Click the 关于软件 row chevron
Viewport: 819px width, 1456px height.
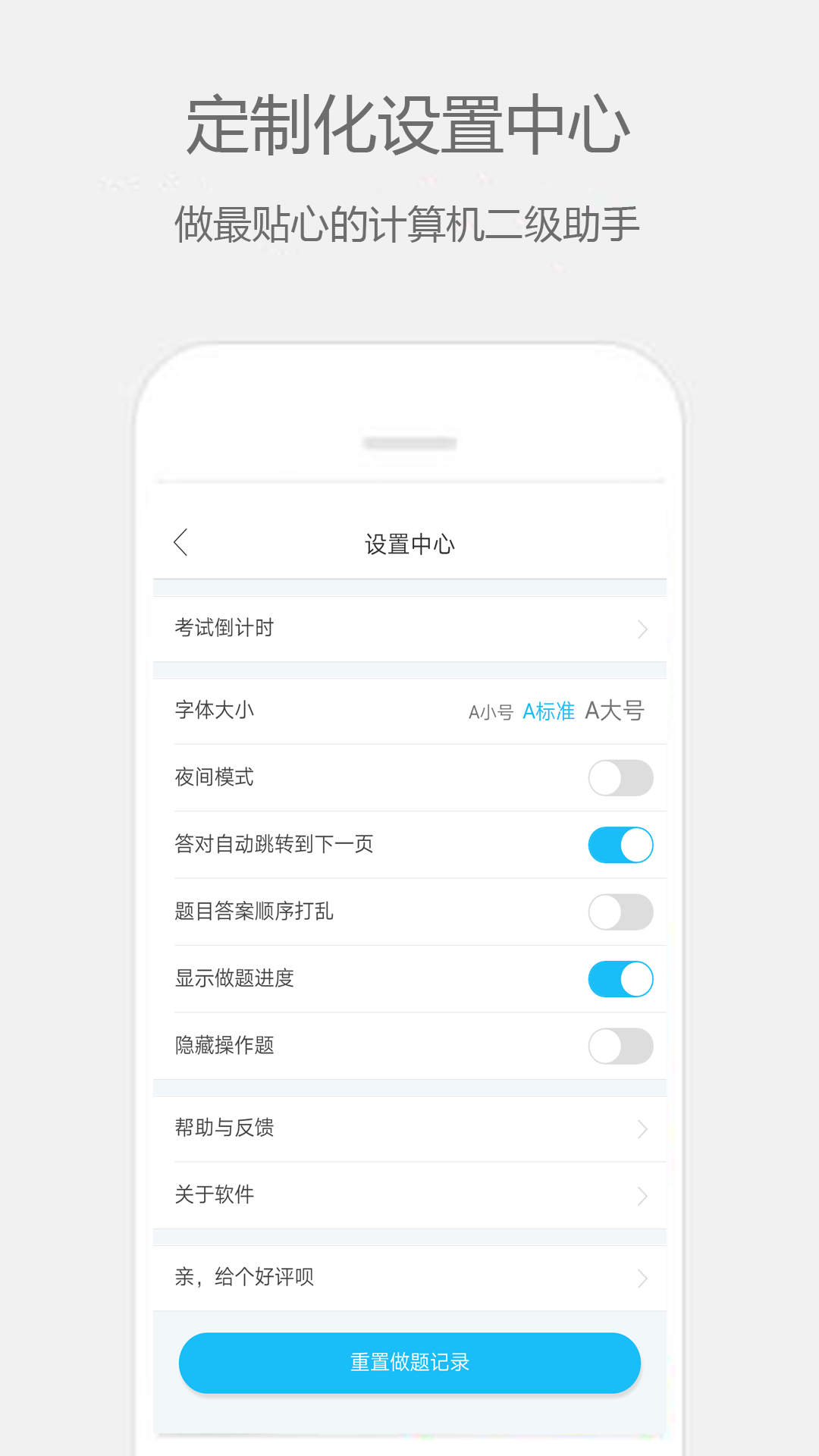point(642,1194)
